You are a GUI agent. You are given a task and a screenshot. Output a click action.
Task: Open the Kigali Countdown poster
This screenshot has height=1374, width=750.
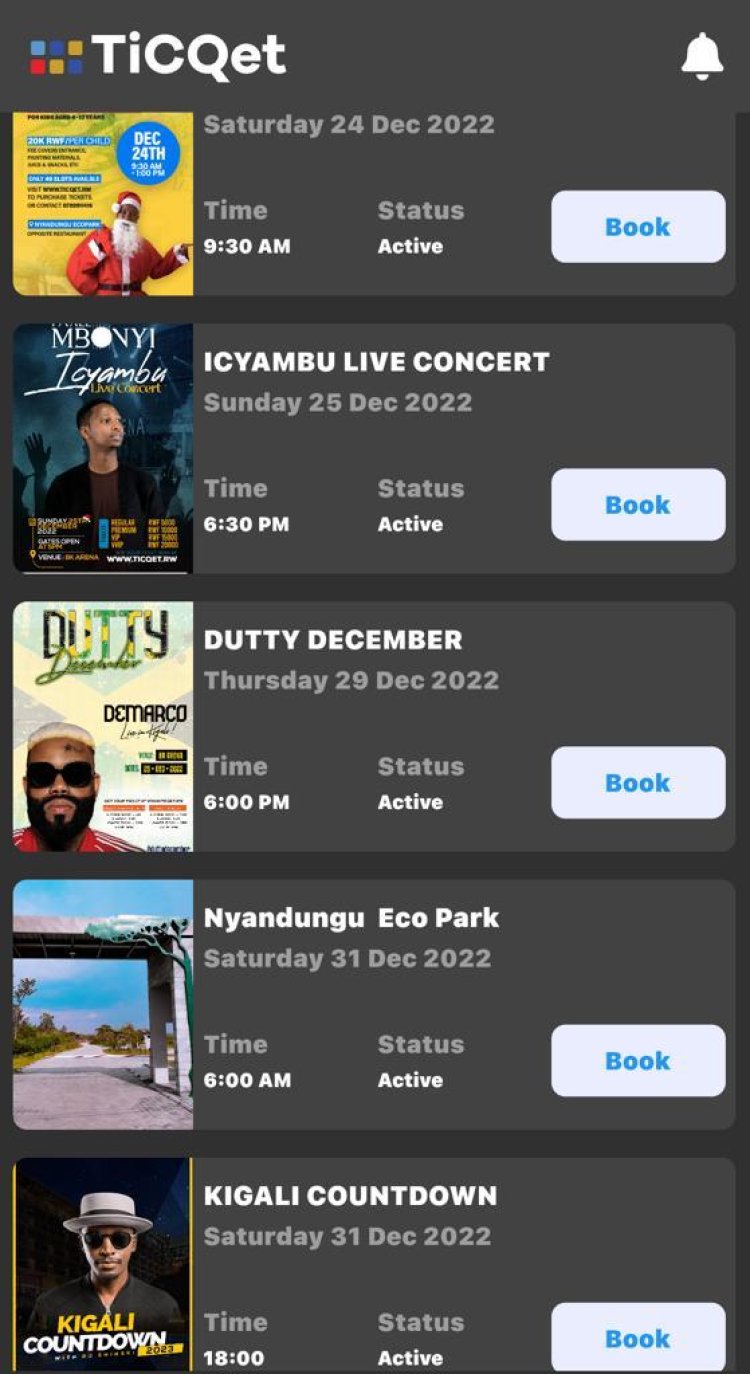click(x=103, y=1265)
